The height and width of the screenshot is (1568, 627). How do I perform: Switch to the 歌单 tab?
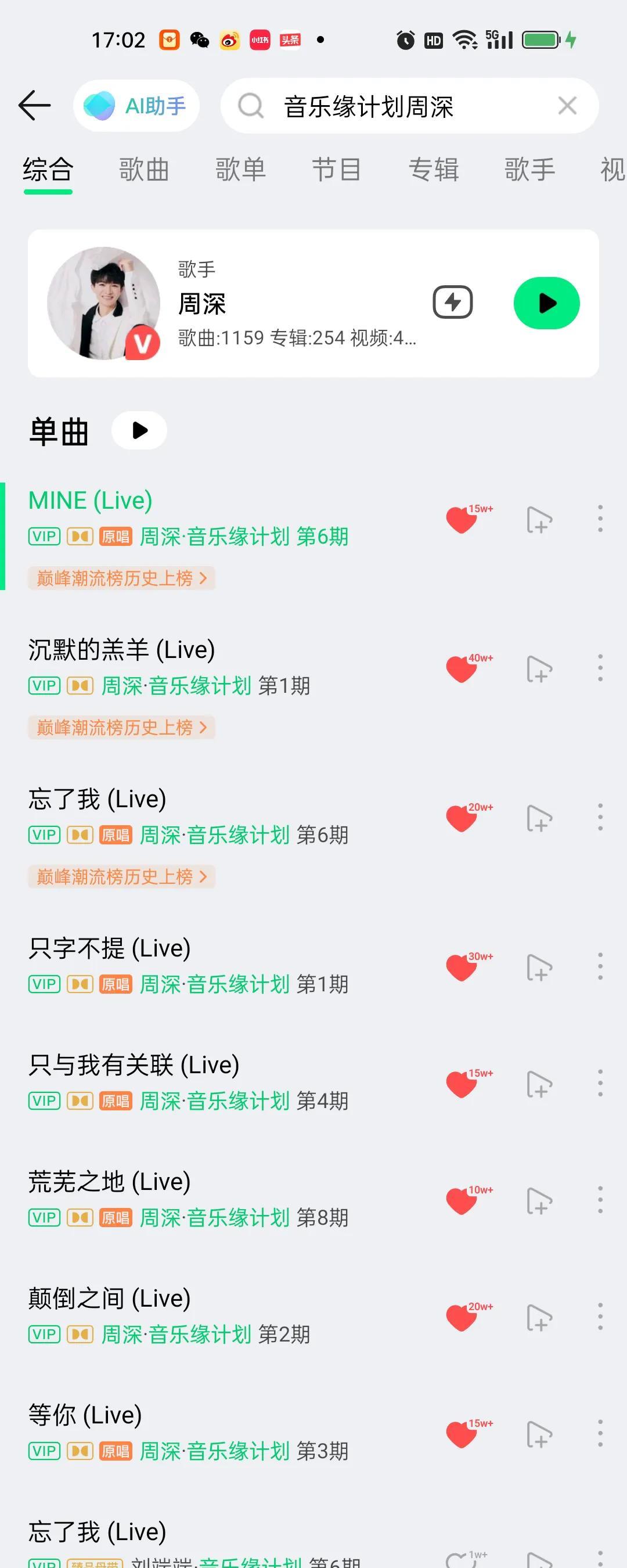click(x=240, y=169)
